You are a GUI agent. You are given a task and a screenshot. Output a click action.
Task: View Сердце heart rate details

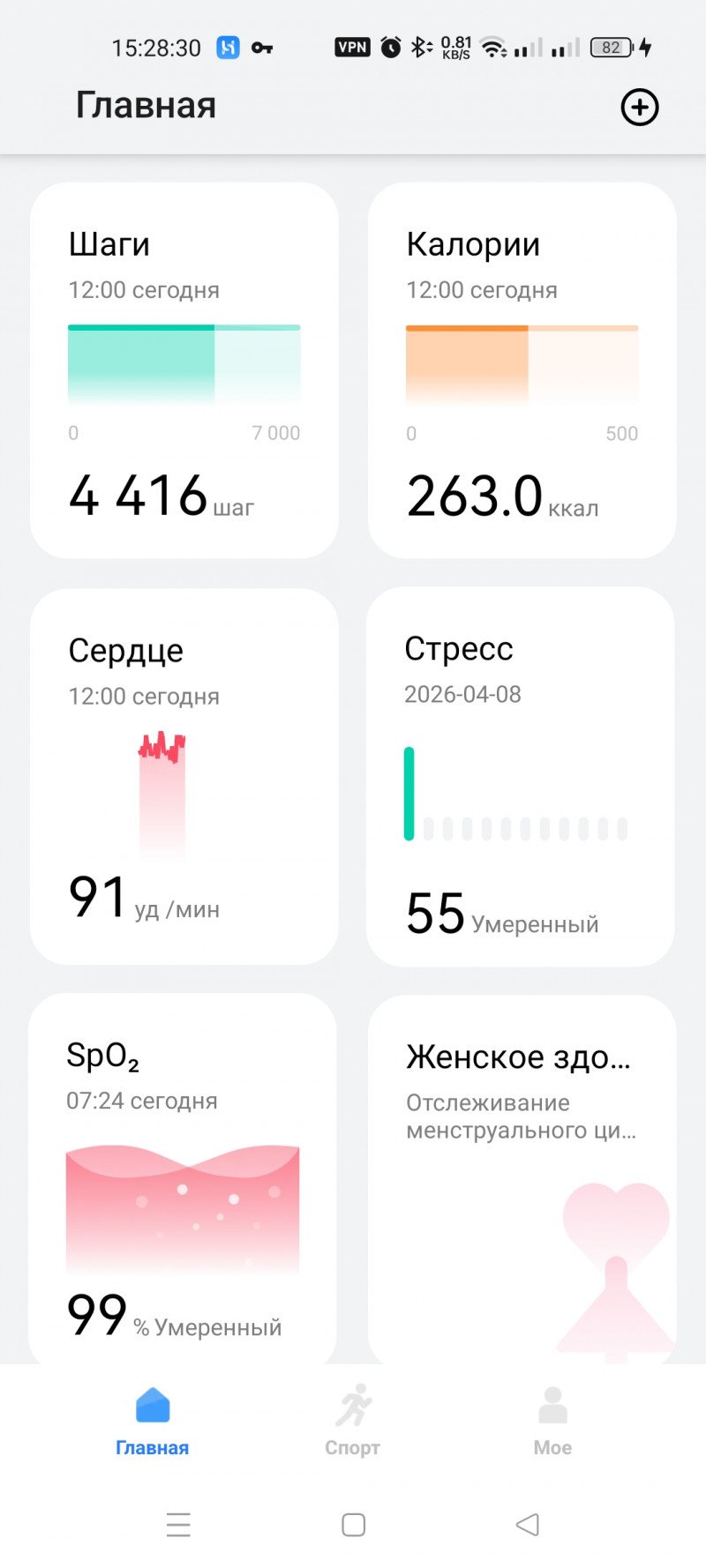pyautogui.click(x=184, y=776)
